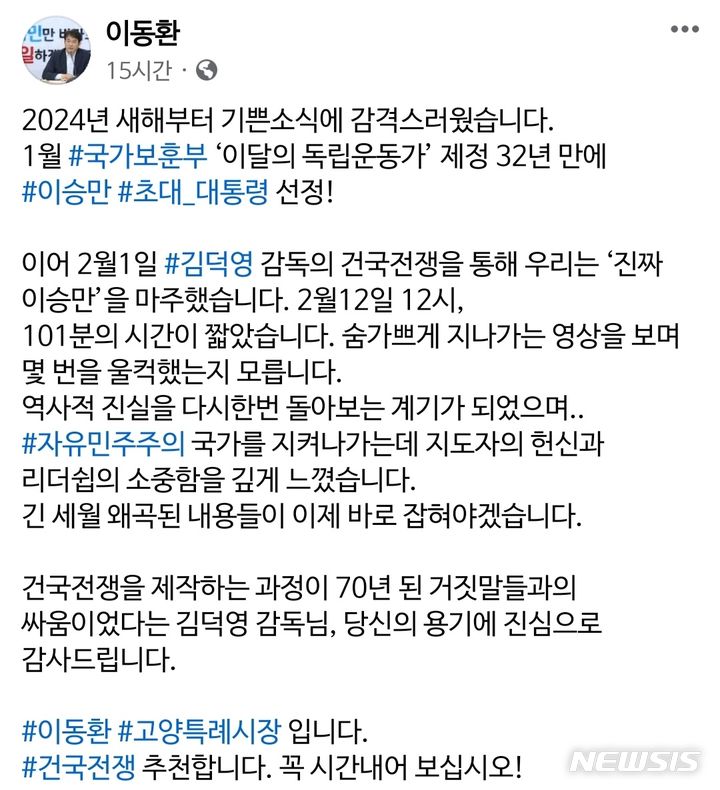Open the #김덕영 hashtag
The image size is (720, 790).
(x=208, y=264)
